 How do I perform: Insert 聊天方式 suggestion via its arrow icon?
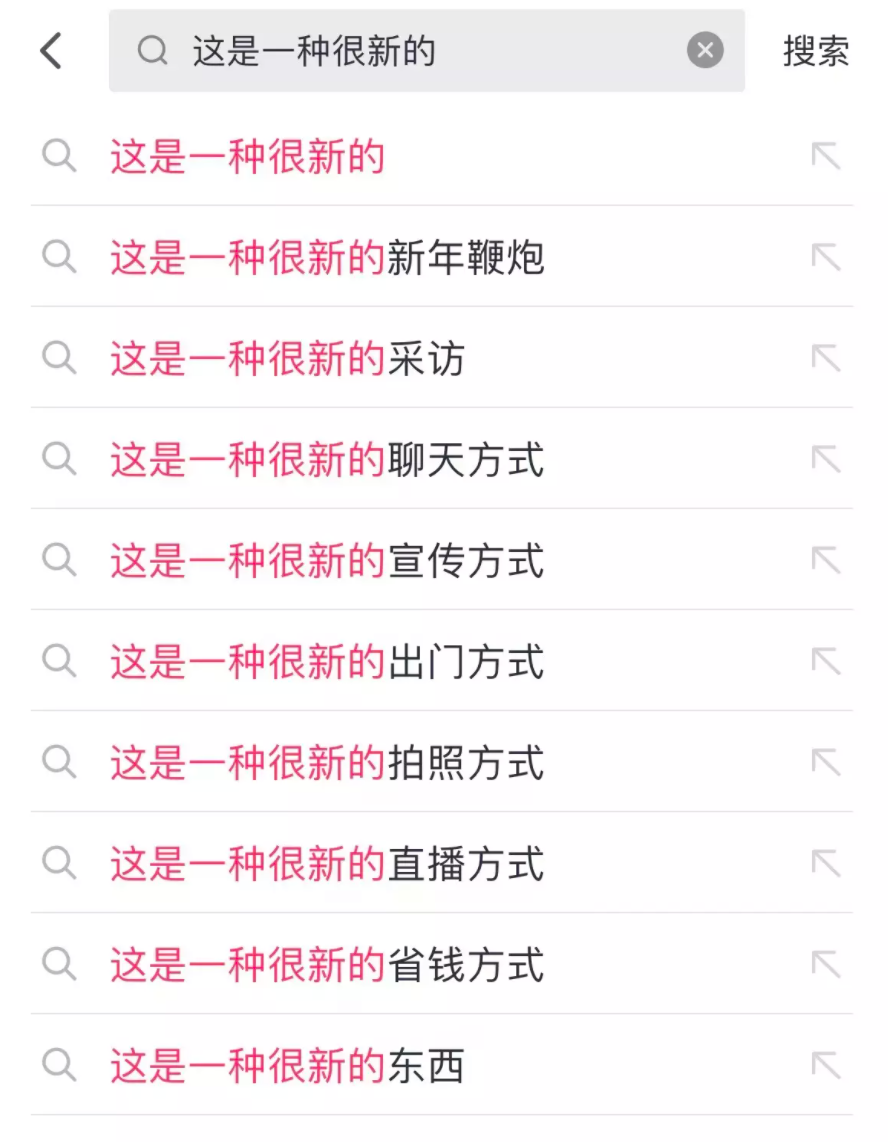(x=825, y=460)
